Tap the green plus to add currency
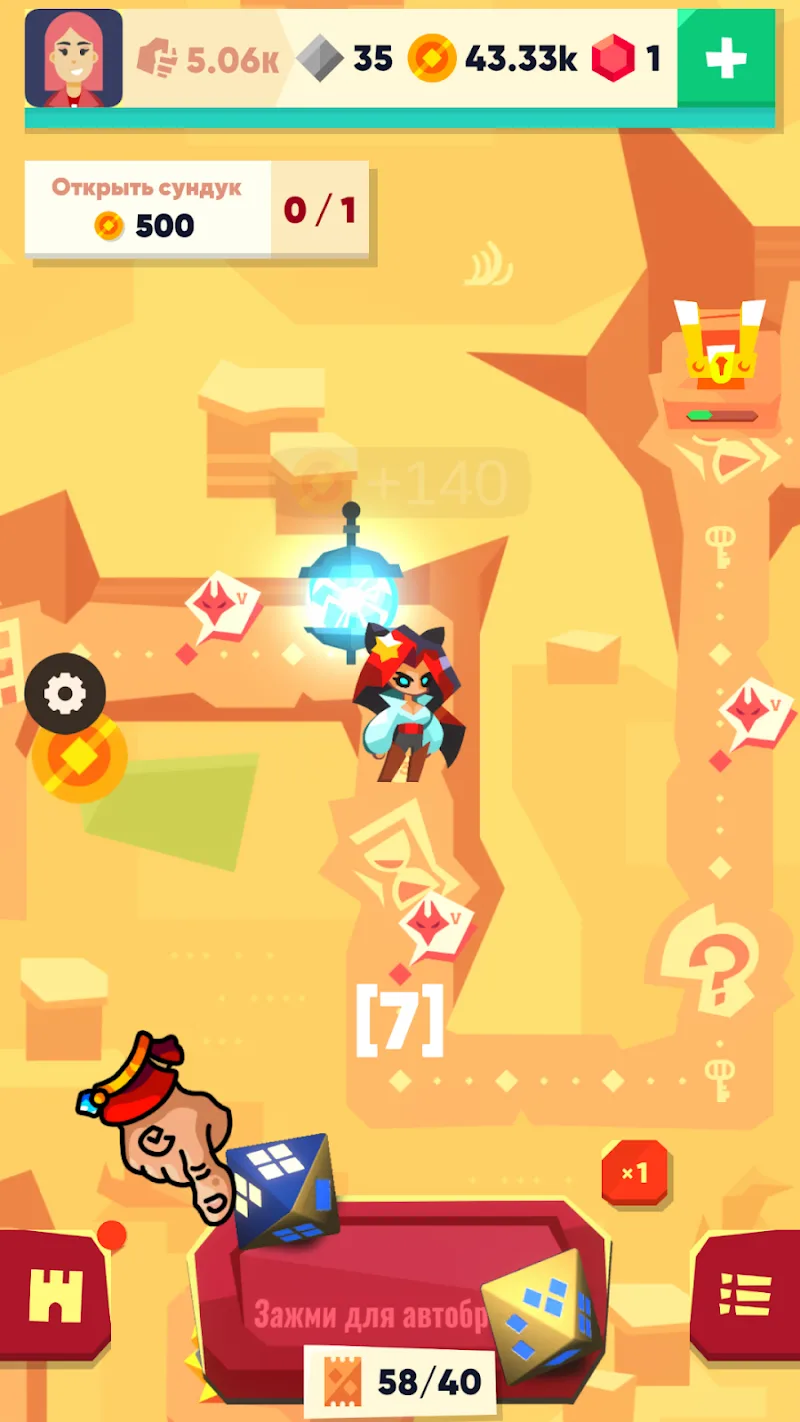The width and height of the screenshot is (800, 1422). pos(726,59)
